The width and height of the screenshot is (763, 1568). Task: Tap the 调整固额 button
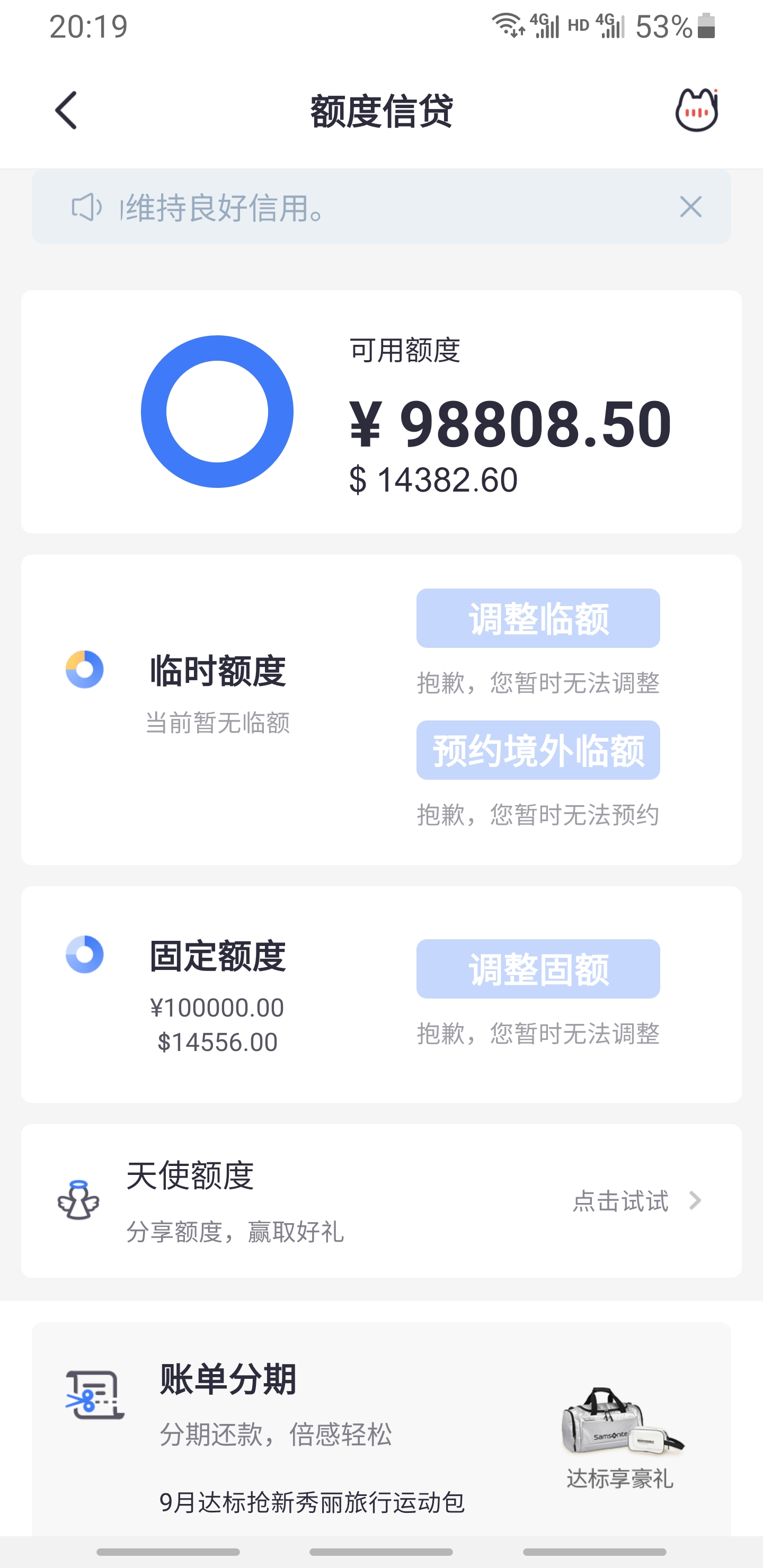tap(538, 969)
